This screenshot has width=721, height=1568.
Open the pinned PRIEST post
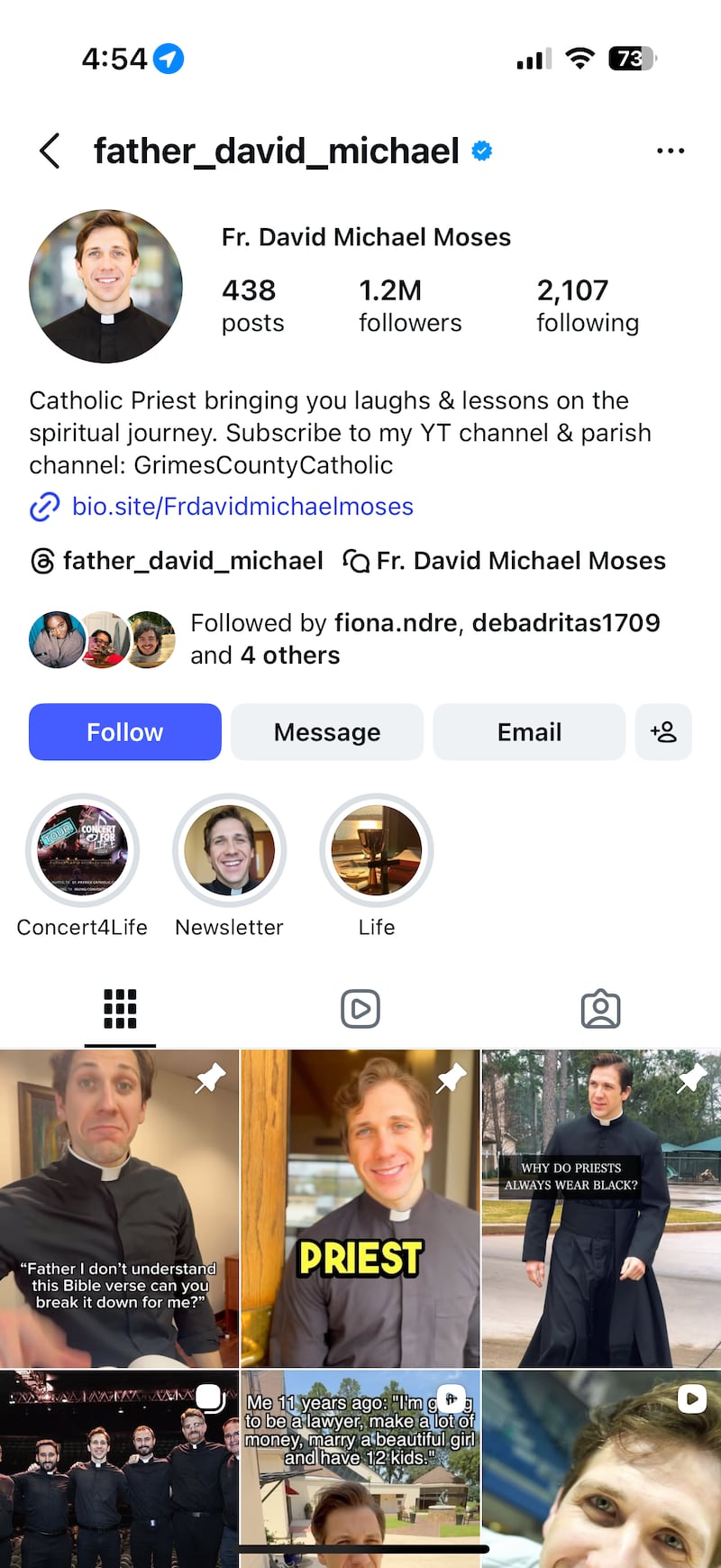[360, 1208]
